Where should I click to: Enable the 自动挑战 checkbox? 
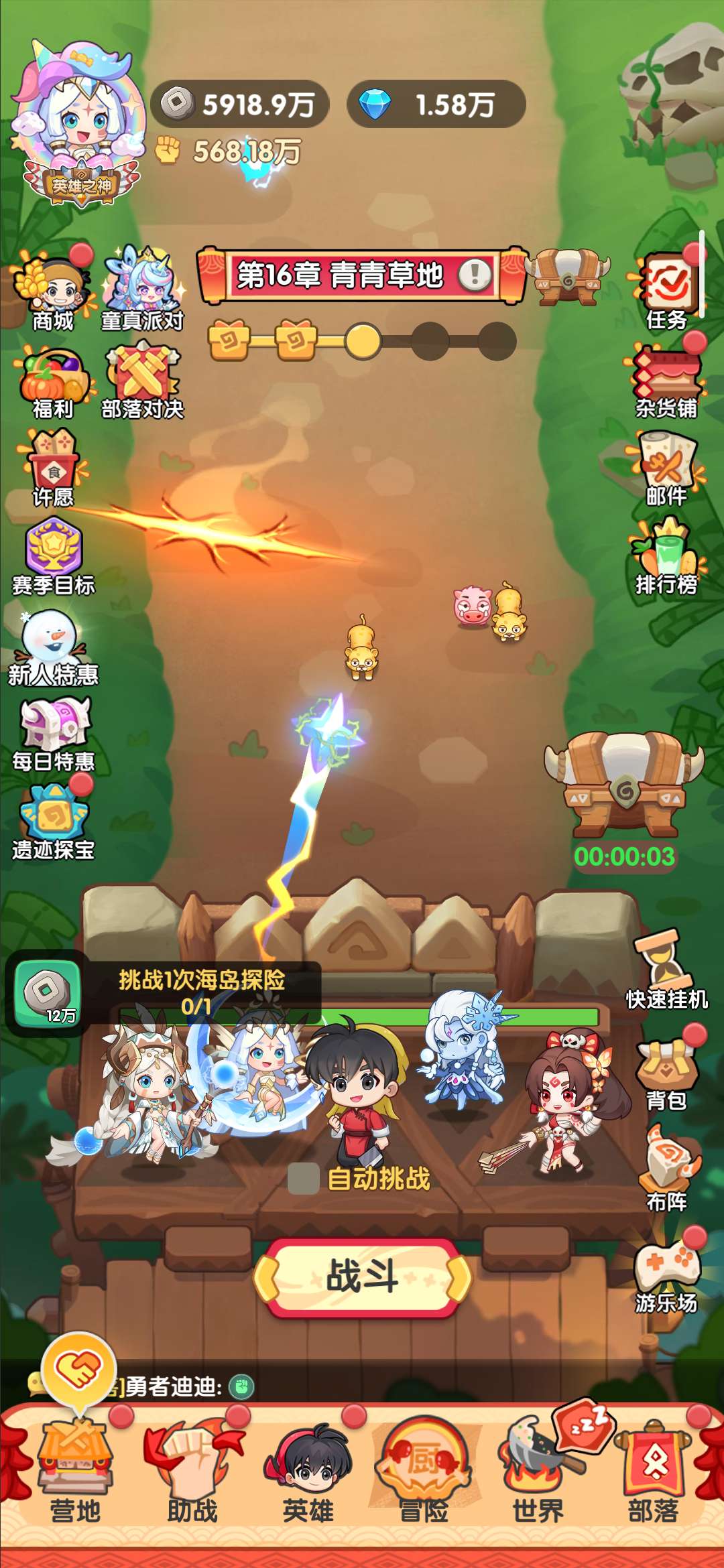(303, 1179)
